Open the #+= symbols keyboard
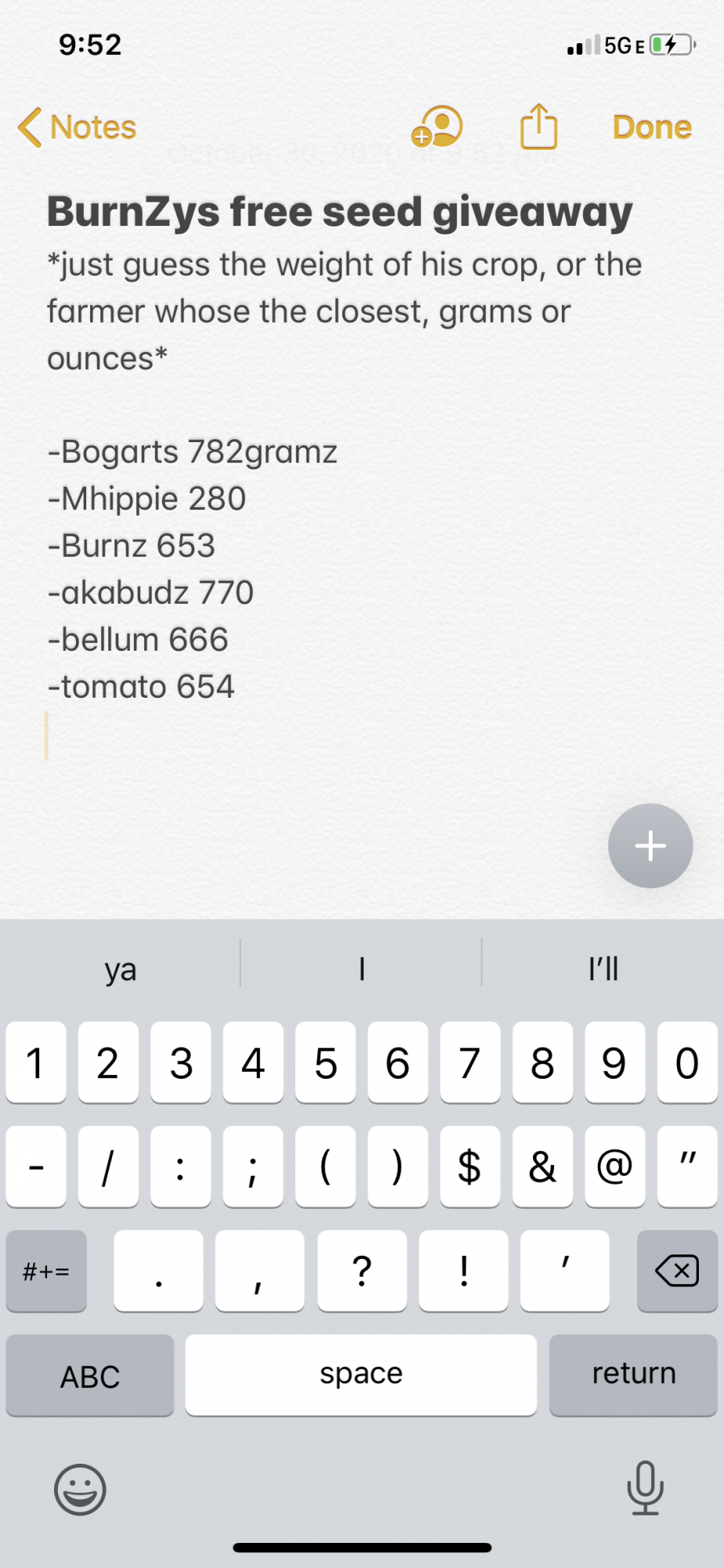The height and width of the screenshot is (1568, 724). (46, 1271)
